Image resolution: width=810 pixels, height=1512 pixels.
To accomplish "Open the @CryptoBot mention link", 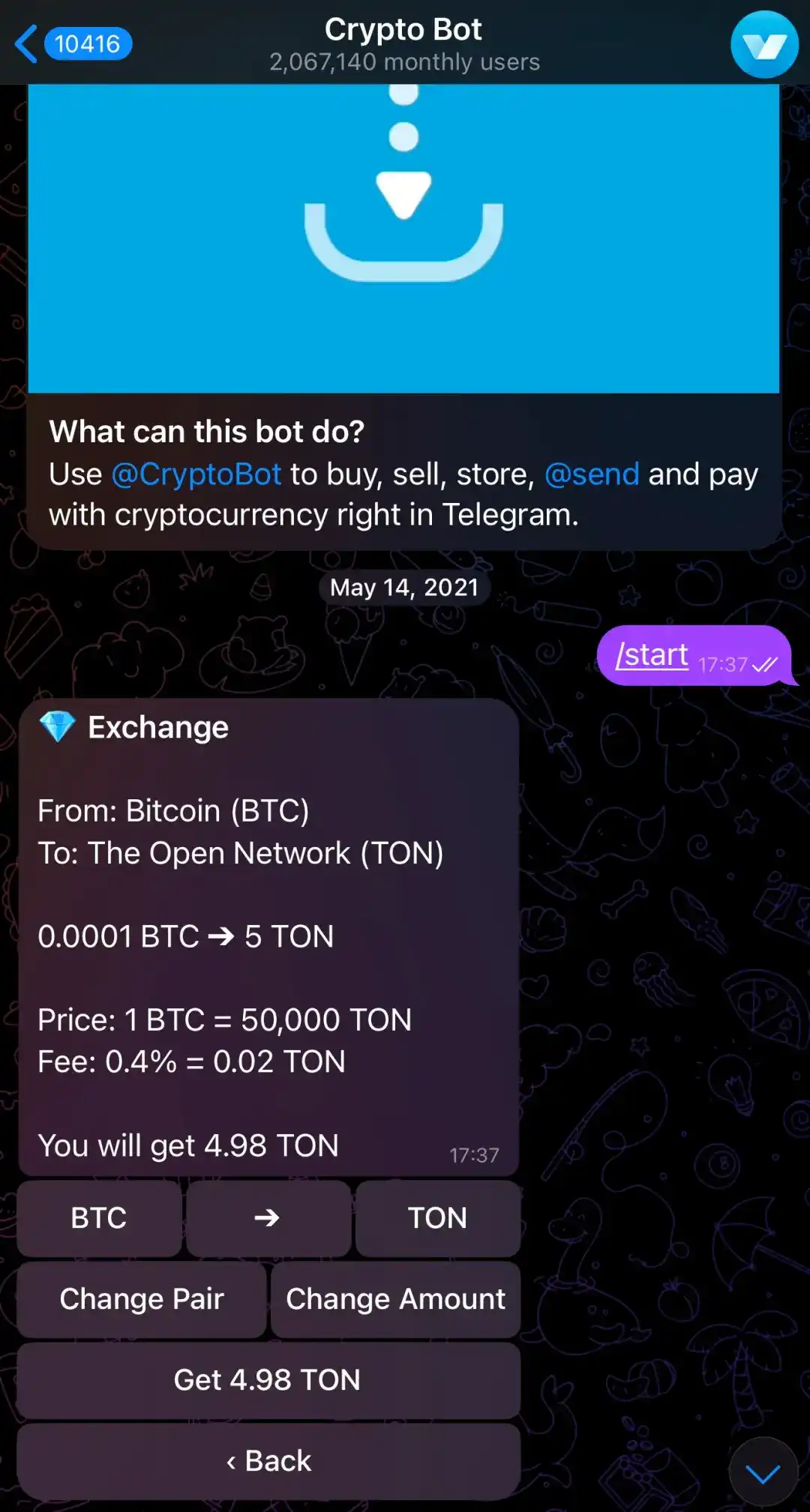I will click(x=196, y=473).
